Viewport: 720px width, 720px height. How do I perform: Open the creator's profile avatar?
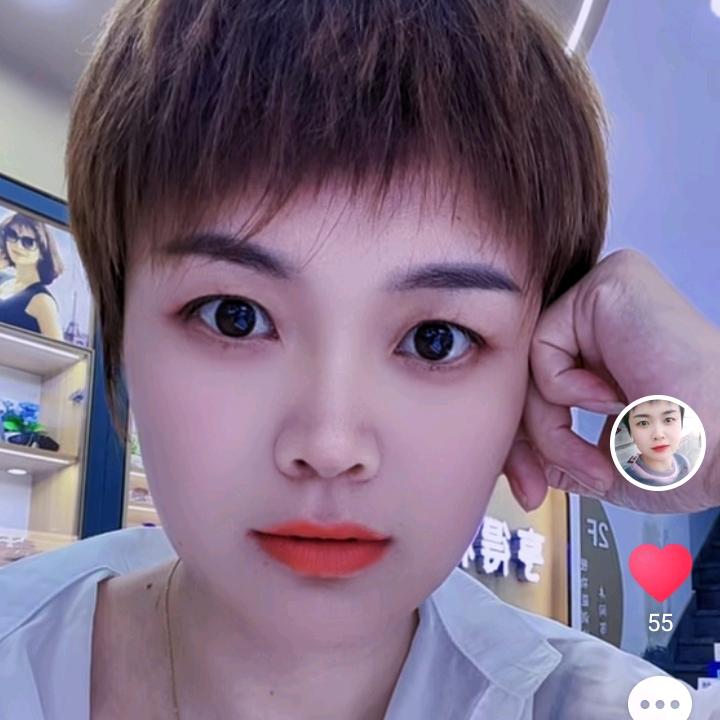coord(657,443)
